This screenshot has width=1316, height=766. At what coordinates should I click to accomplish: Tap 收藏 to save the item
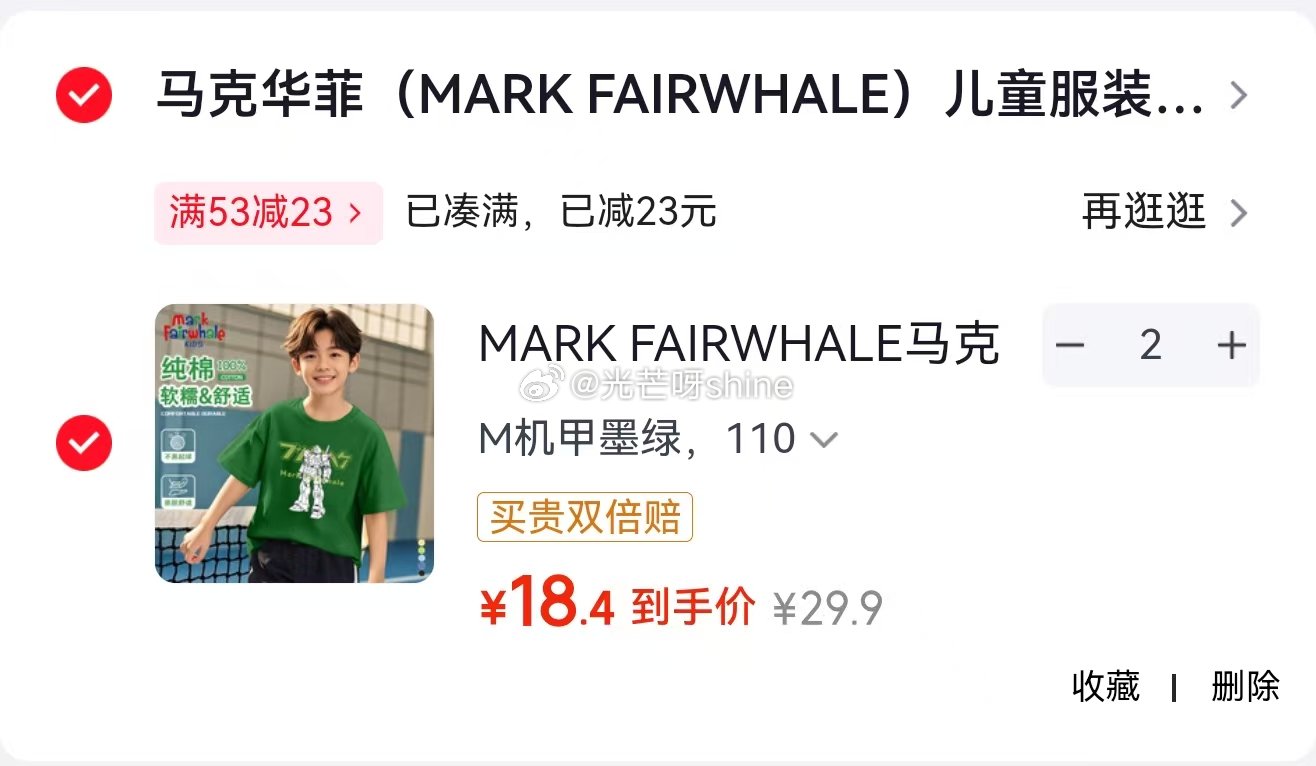coord(1105,686)
